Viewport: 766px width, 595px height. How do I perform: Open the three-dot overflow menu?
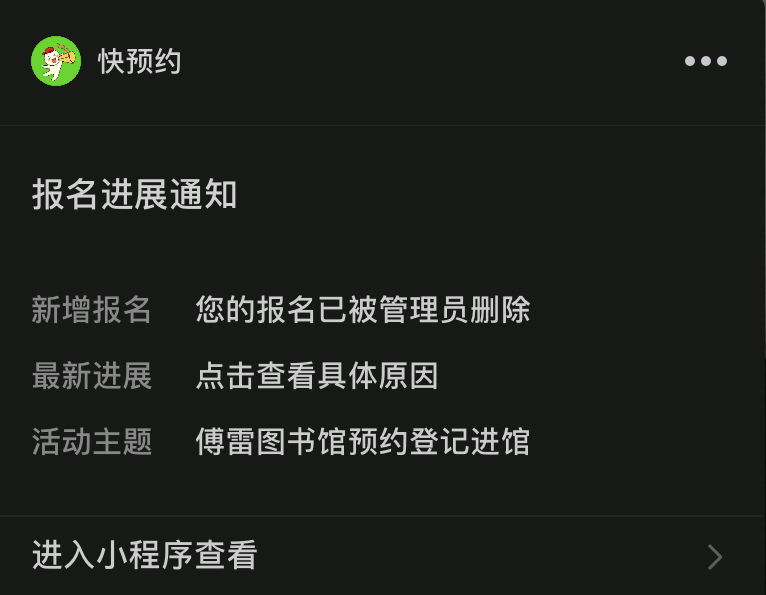(705, 61)
